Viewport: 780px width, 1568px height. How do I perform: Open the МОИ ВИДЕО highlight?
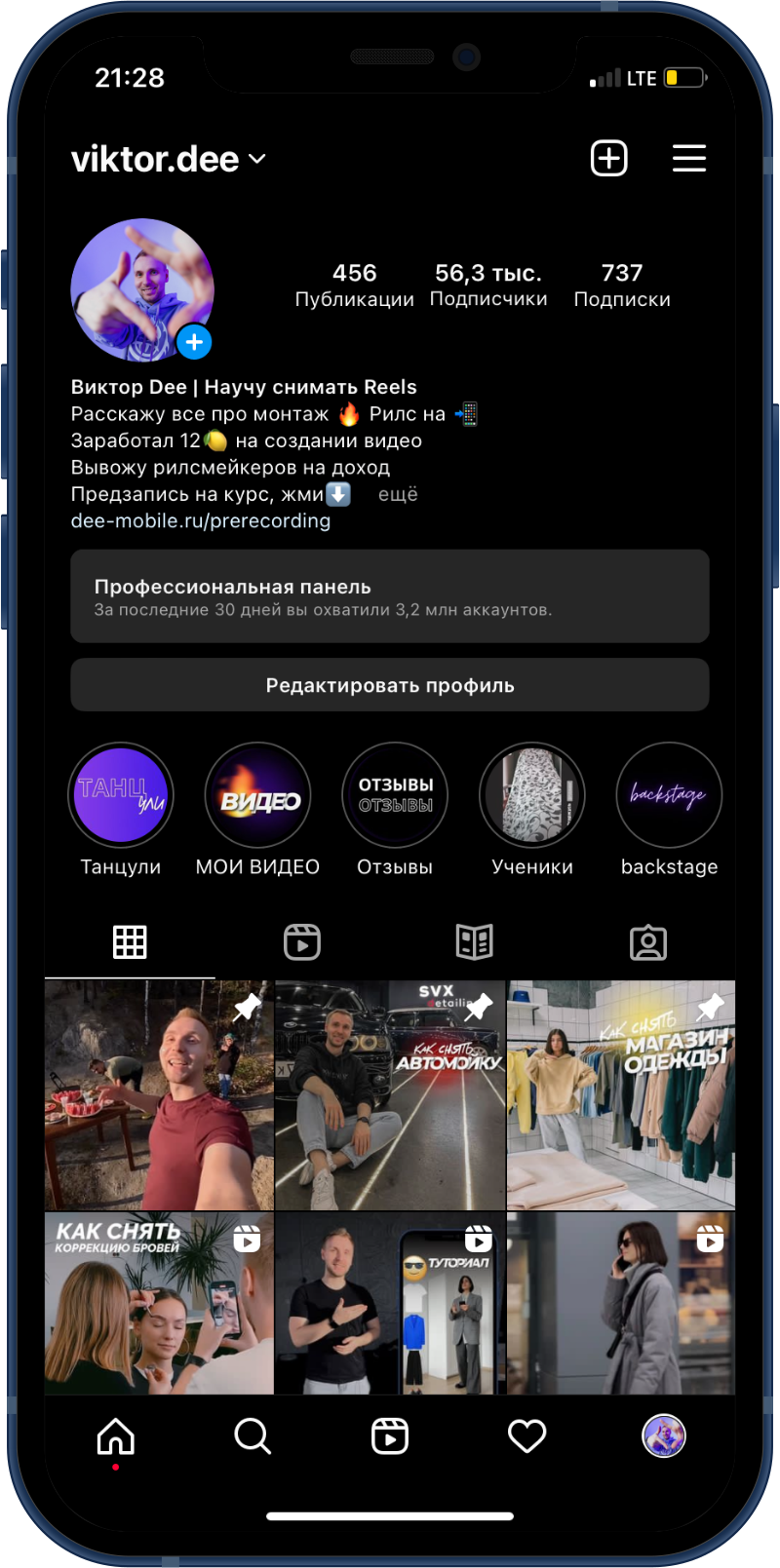(x=258, y=796)
